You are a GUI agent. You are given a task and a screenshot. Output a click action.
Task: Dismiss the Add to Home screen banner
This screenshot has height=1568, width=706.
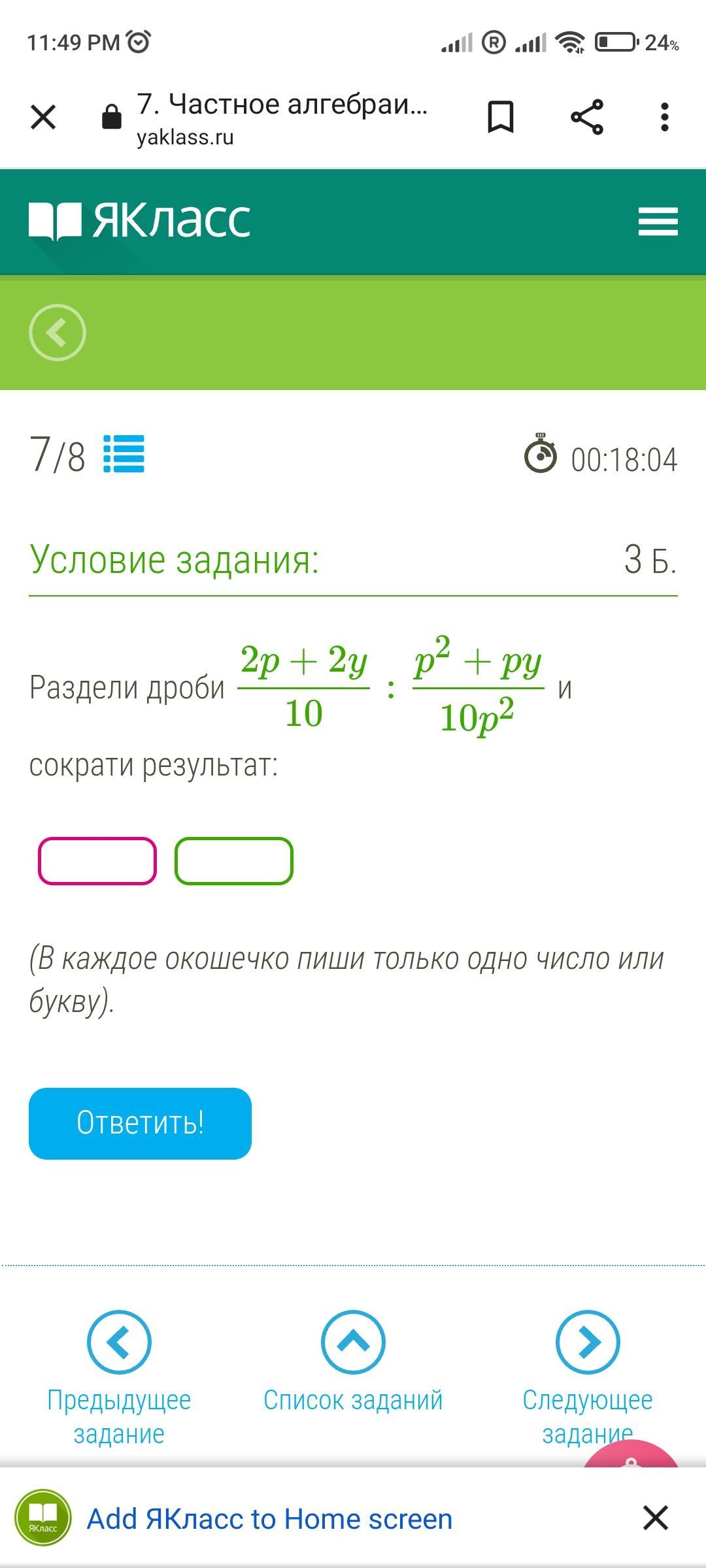[x=655, y=1517]
